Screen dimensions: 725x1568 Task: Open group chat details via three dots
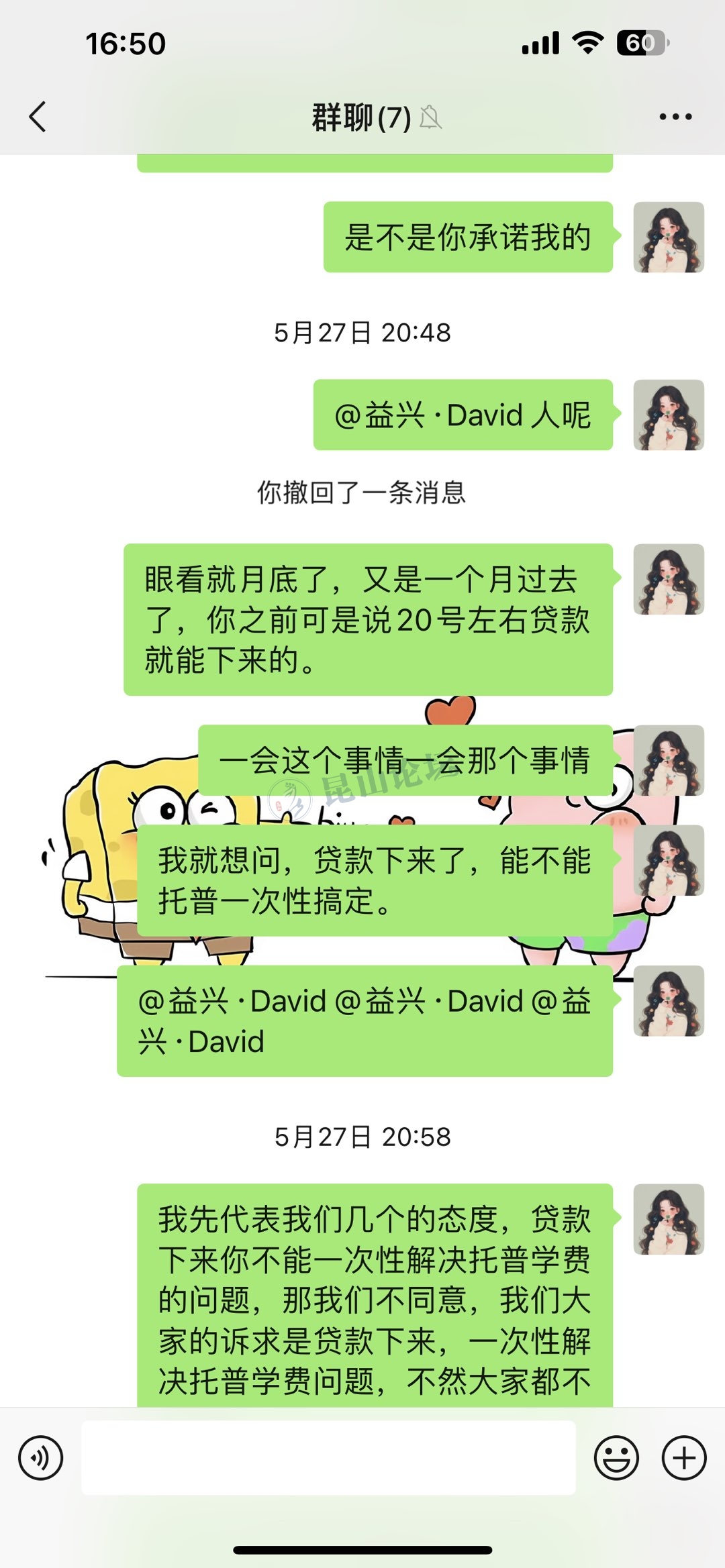tap(675, 117)
